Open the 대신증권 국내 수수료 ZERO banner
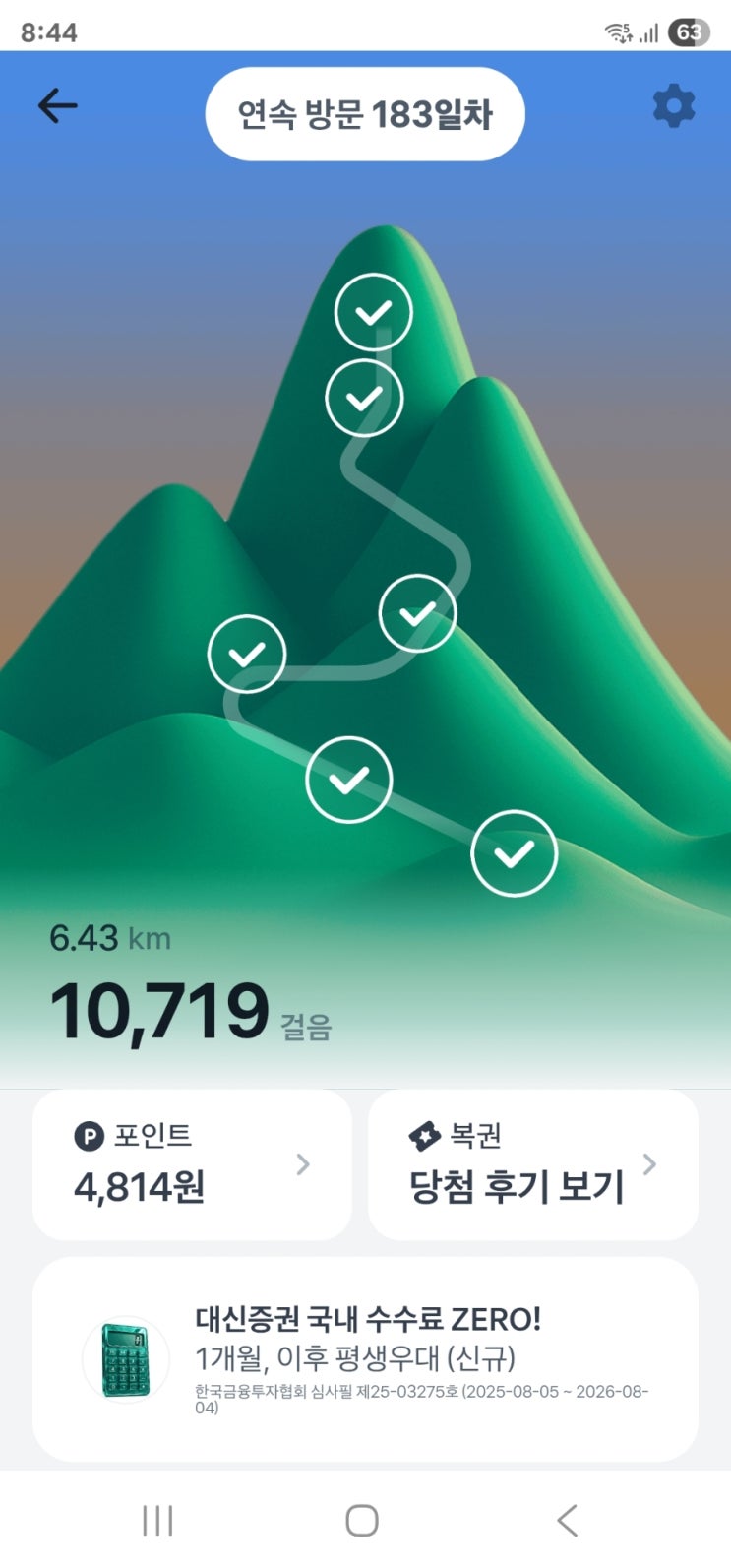This screenshot has width=731, height=1568. [365, 1358]
